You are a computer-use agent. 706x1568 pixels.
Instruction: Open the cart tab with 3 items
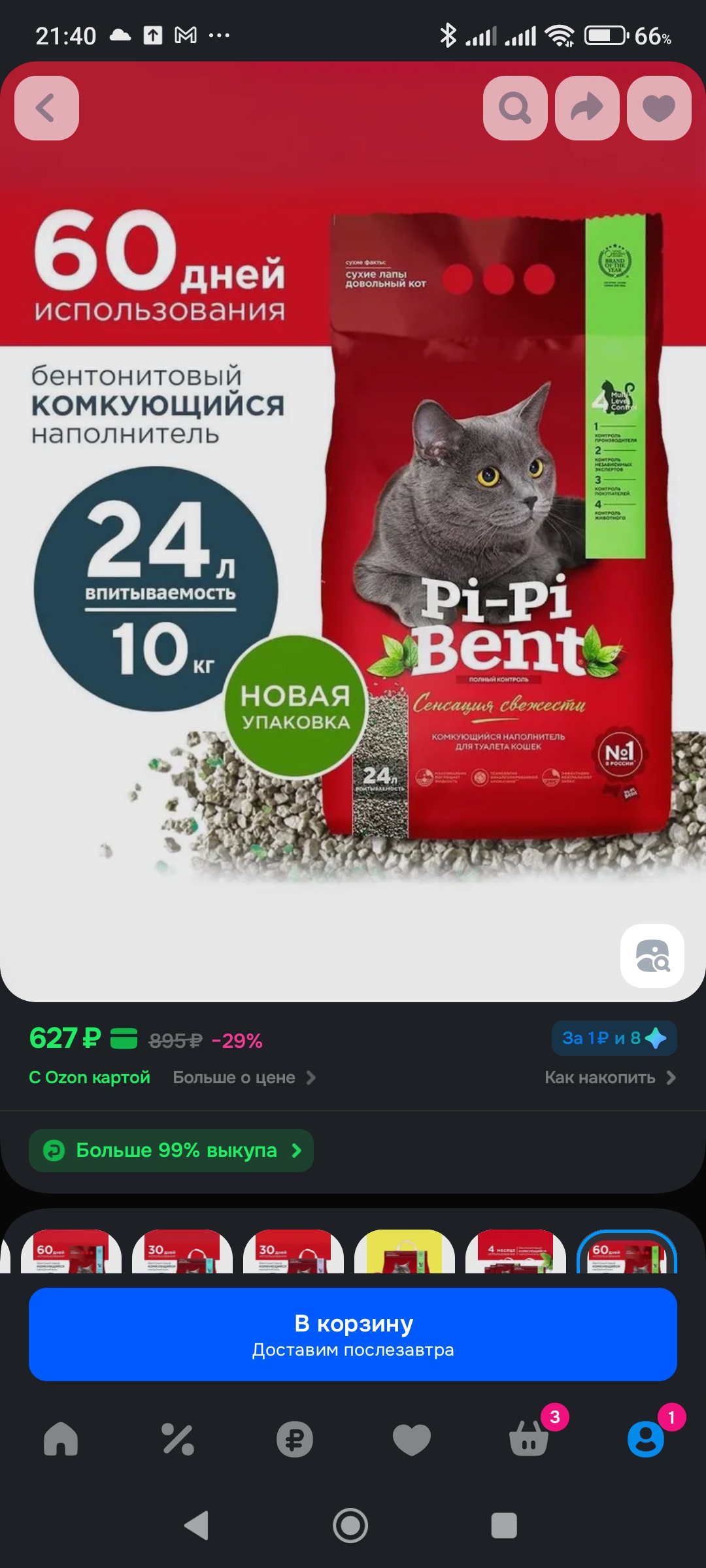529,1438
